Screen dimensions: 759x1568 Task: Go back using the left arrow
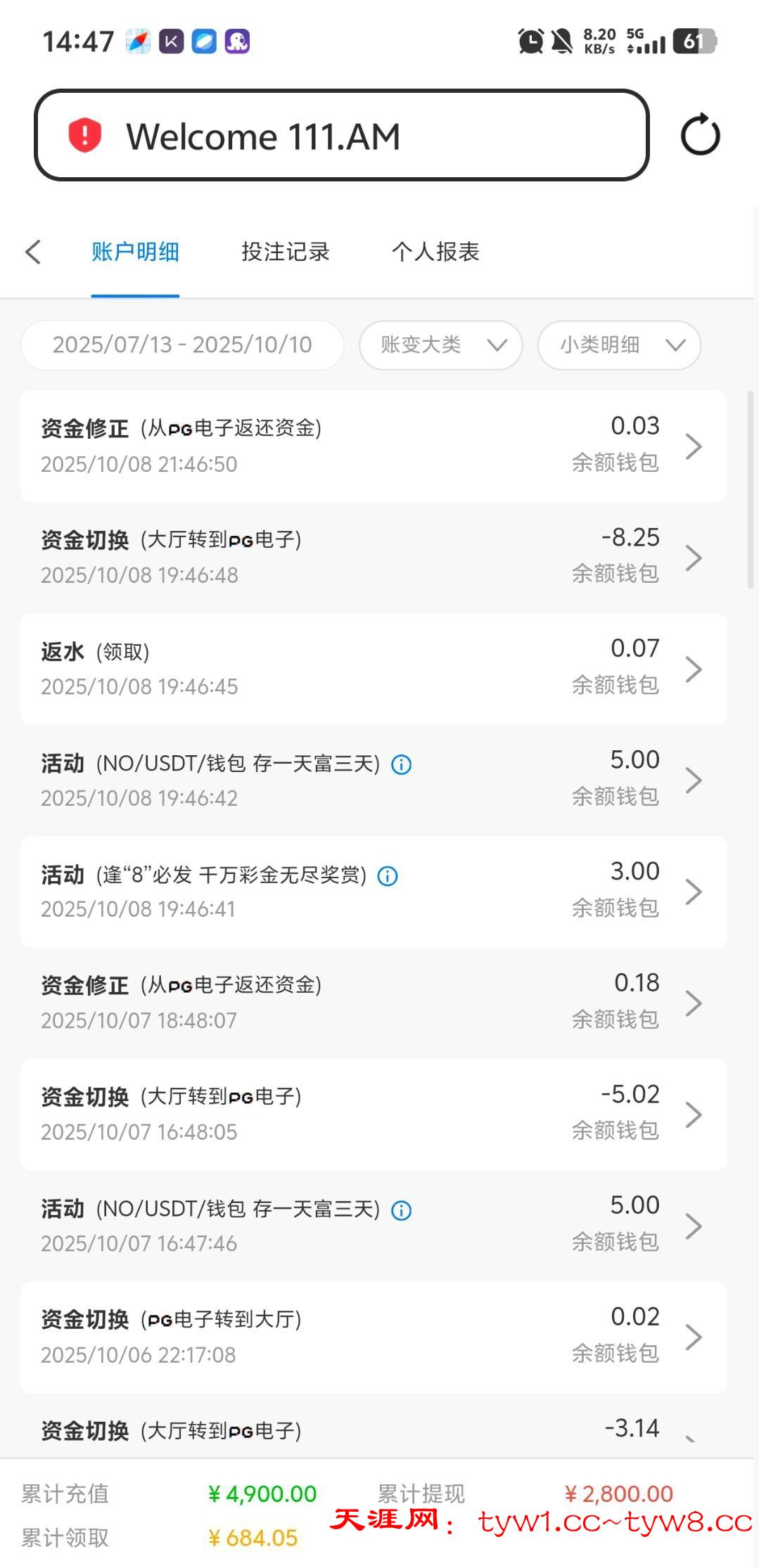coord(33,252)
